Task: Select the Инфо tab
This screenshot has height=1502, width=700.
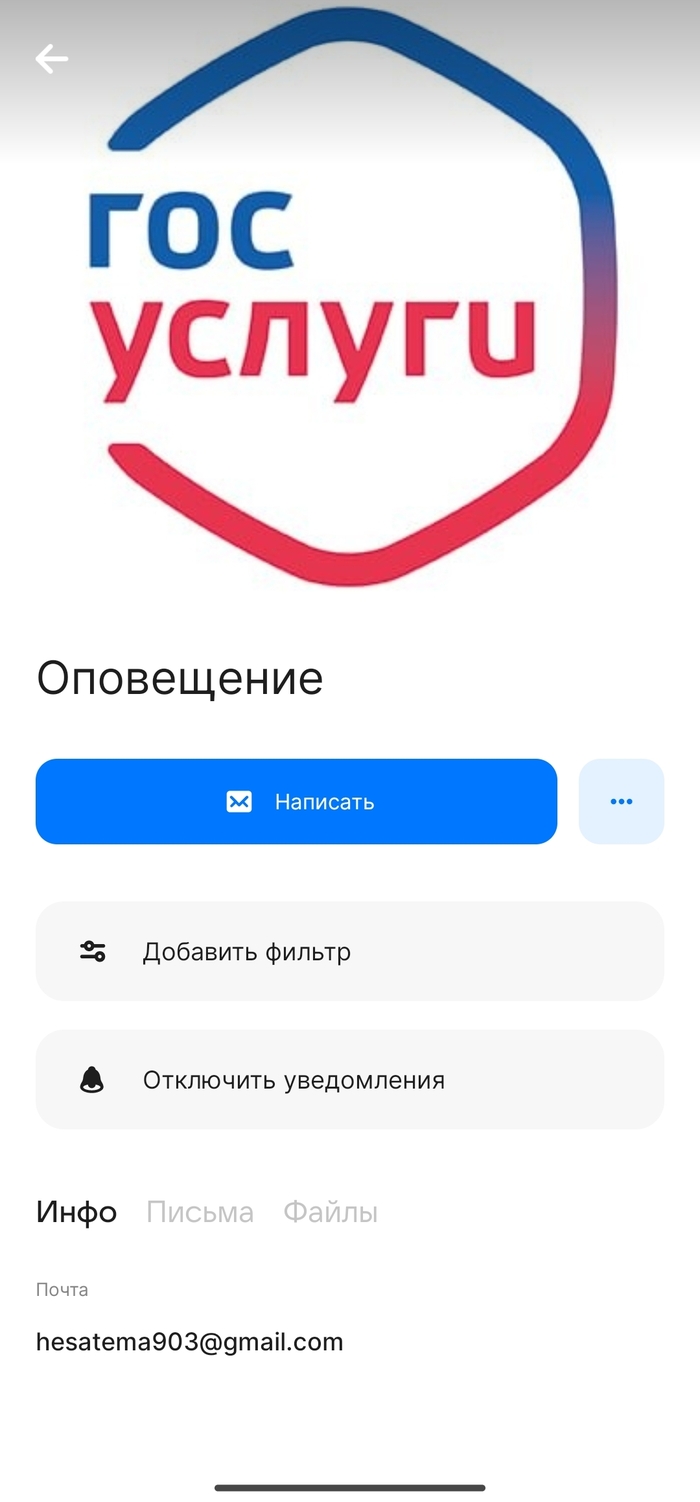Action: click(76, 1212)
